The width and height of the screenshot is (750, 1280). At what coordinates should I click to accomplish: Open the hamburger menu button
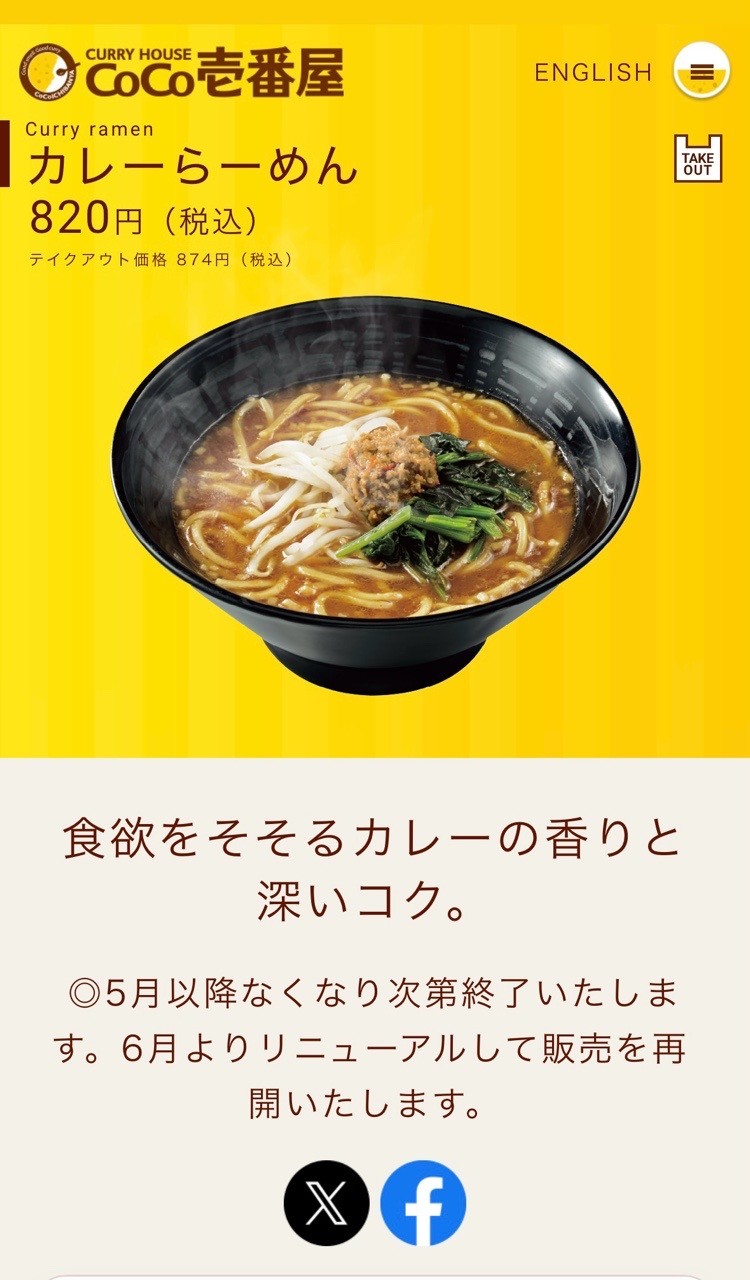(701, 71)
